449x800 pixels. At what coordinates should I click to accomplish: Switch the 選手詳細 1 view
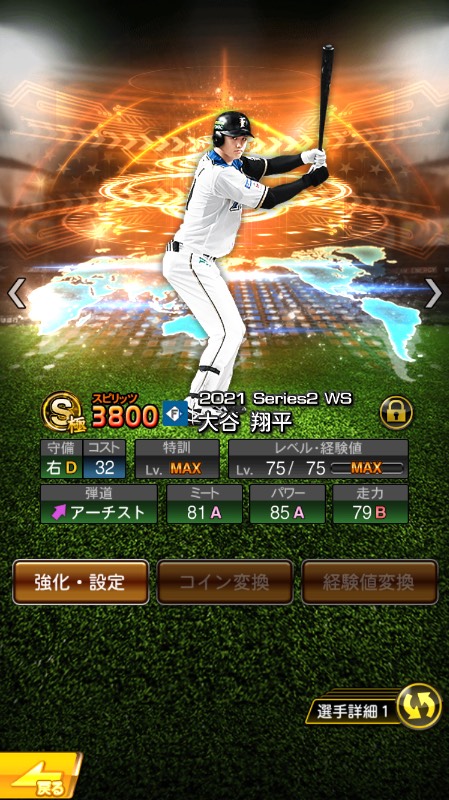tap(373, 707)
